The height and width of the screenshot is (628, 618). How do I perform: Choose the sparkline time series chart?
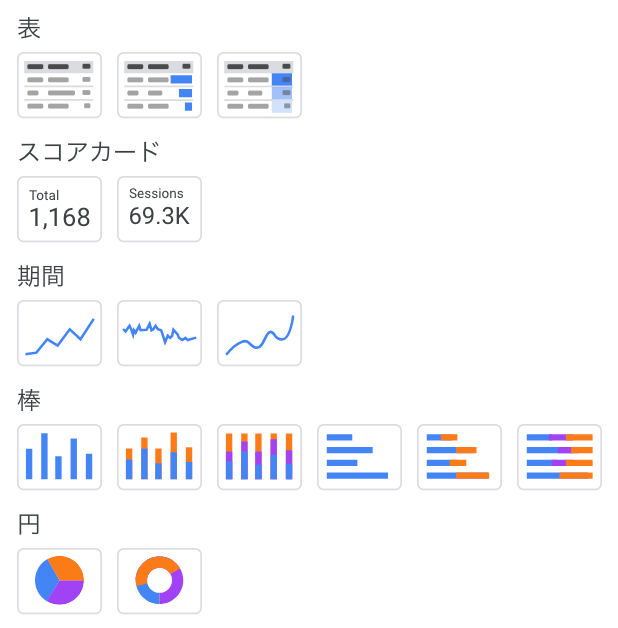[x=159, y=333]
